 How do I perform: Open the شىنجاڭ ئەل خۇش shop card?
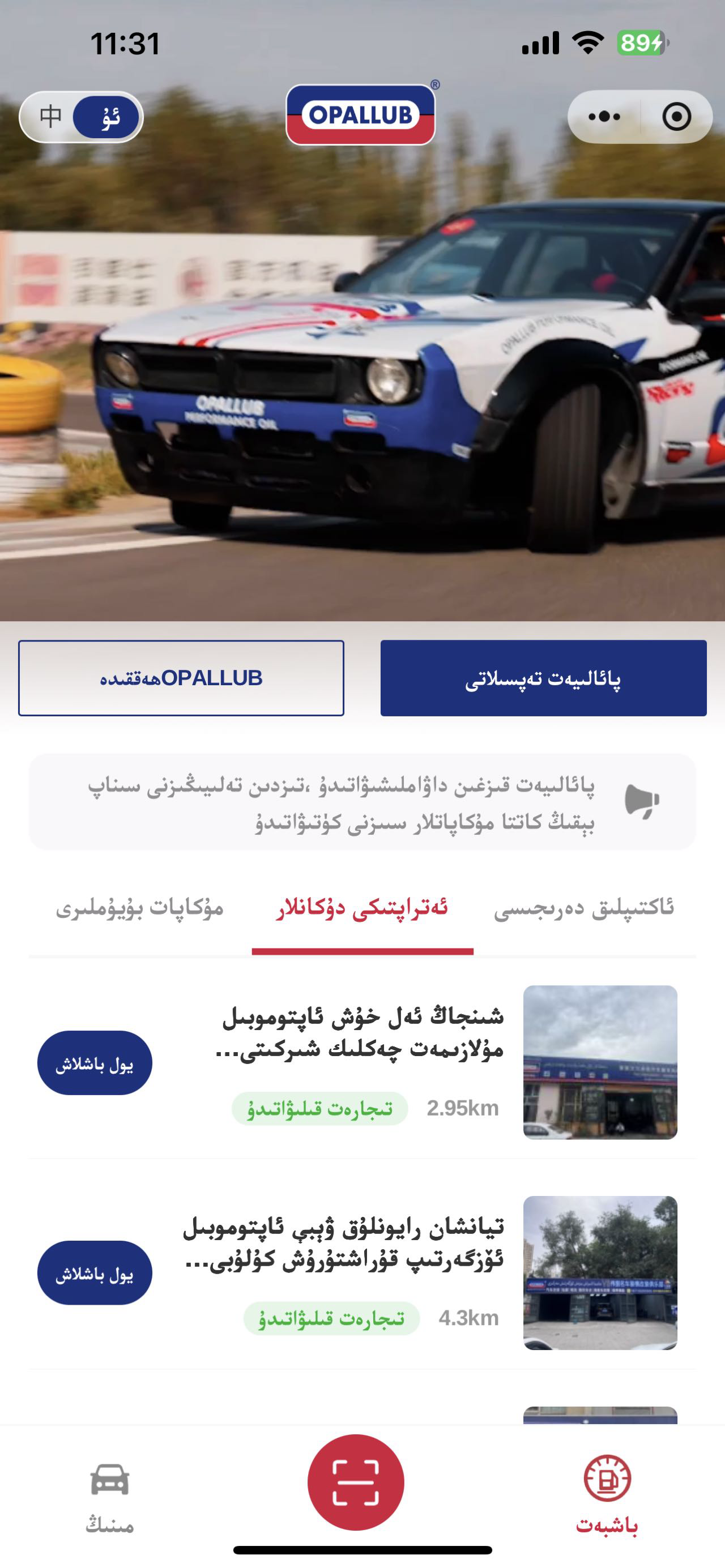click(359, 1032)
